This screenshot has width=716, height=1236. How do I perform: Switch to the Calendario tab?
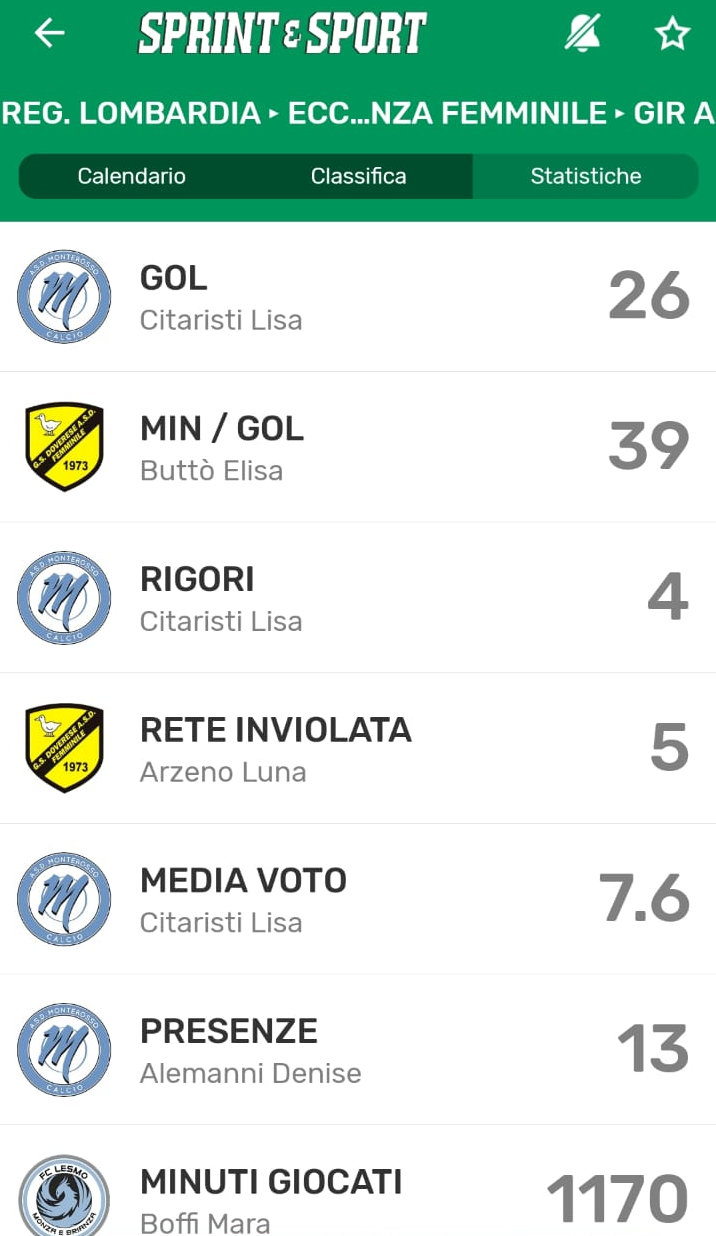tap(132, 176)
